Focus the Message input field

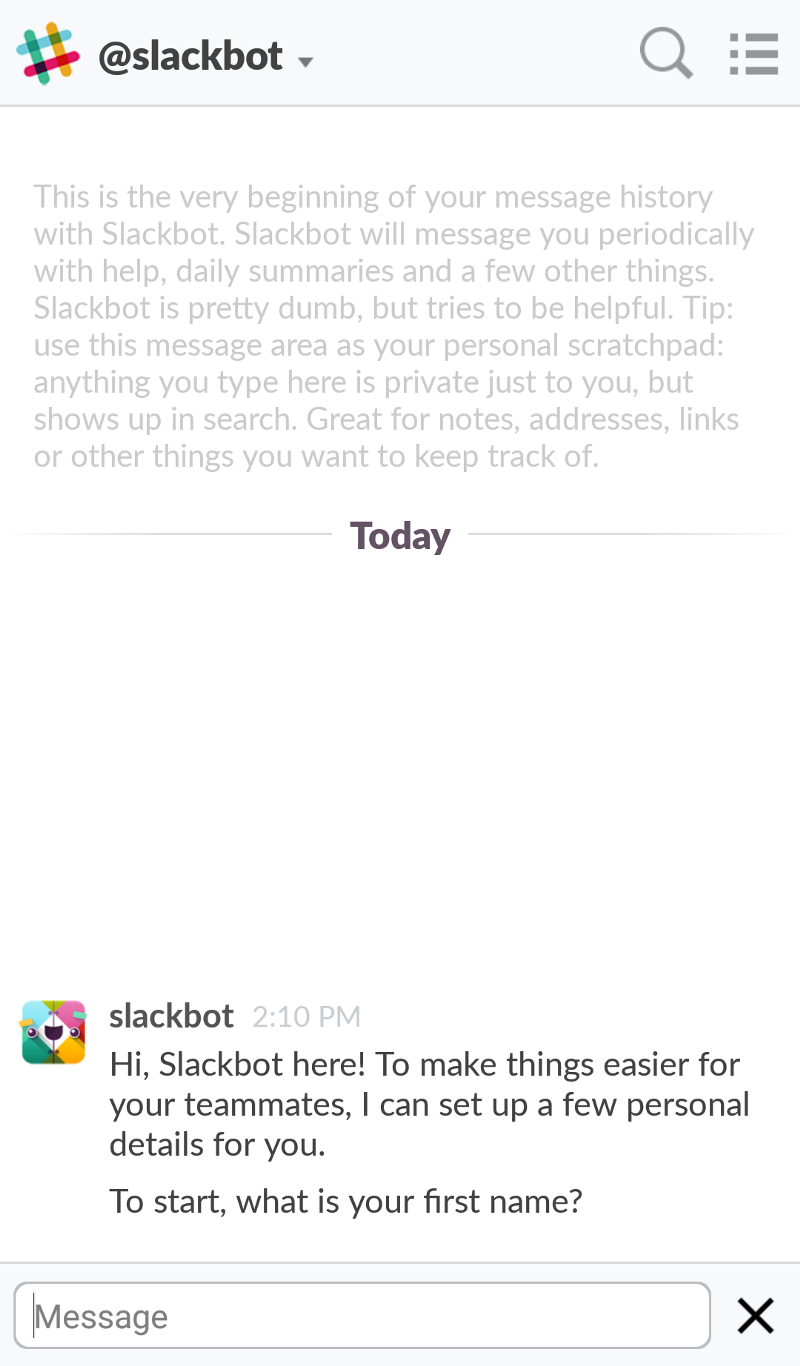[362, 1316]
